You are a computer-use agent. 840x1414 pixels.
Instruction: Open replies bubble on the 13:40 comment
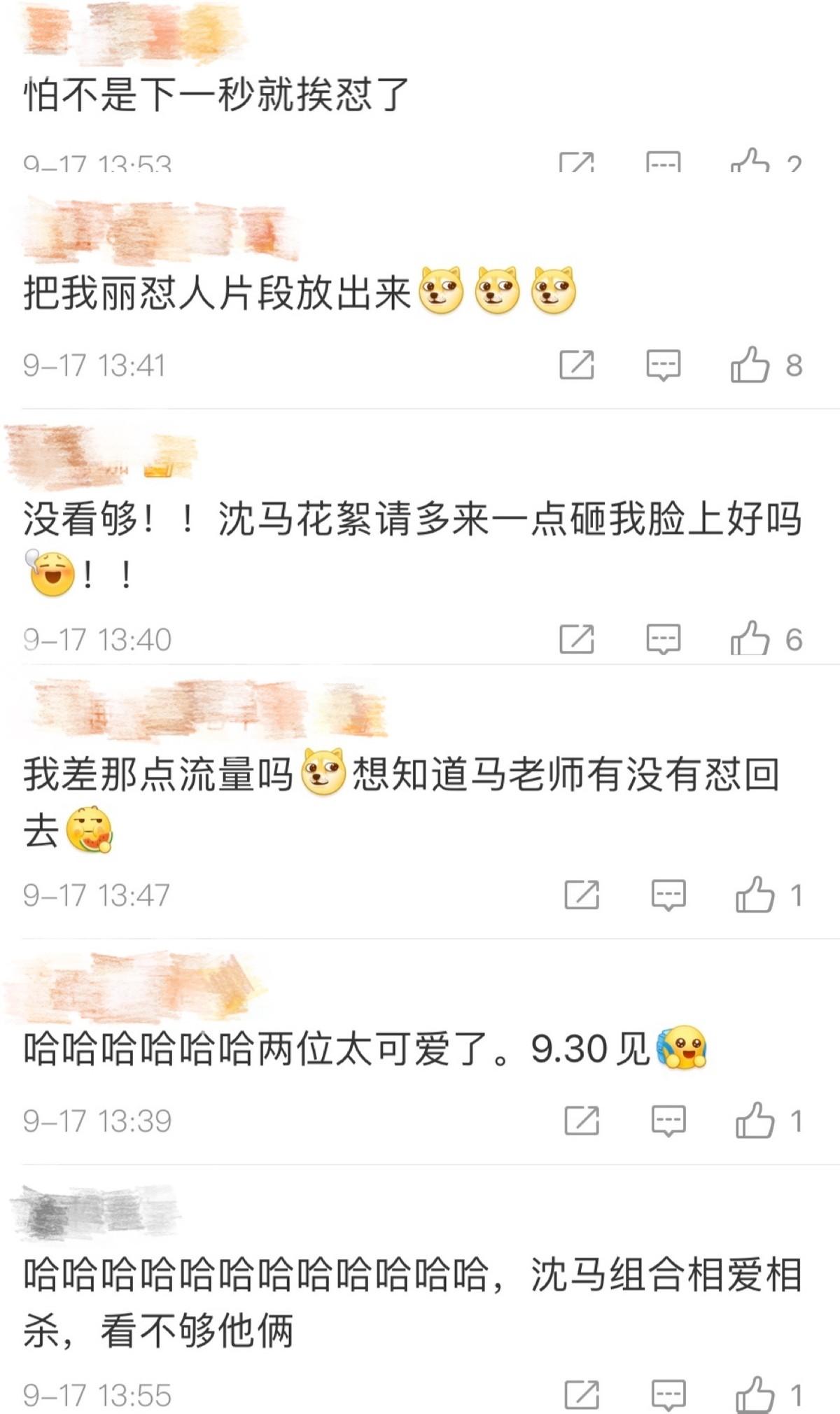point(665,638)
